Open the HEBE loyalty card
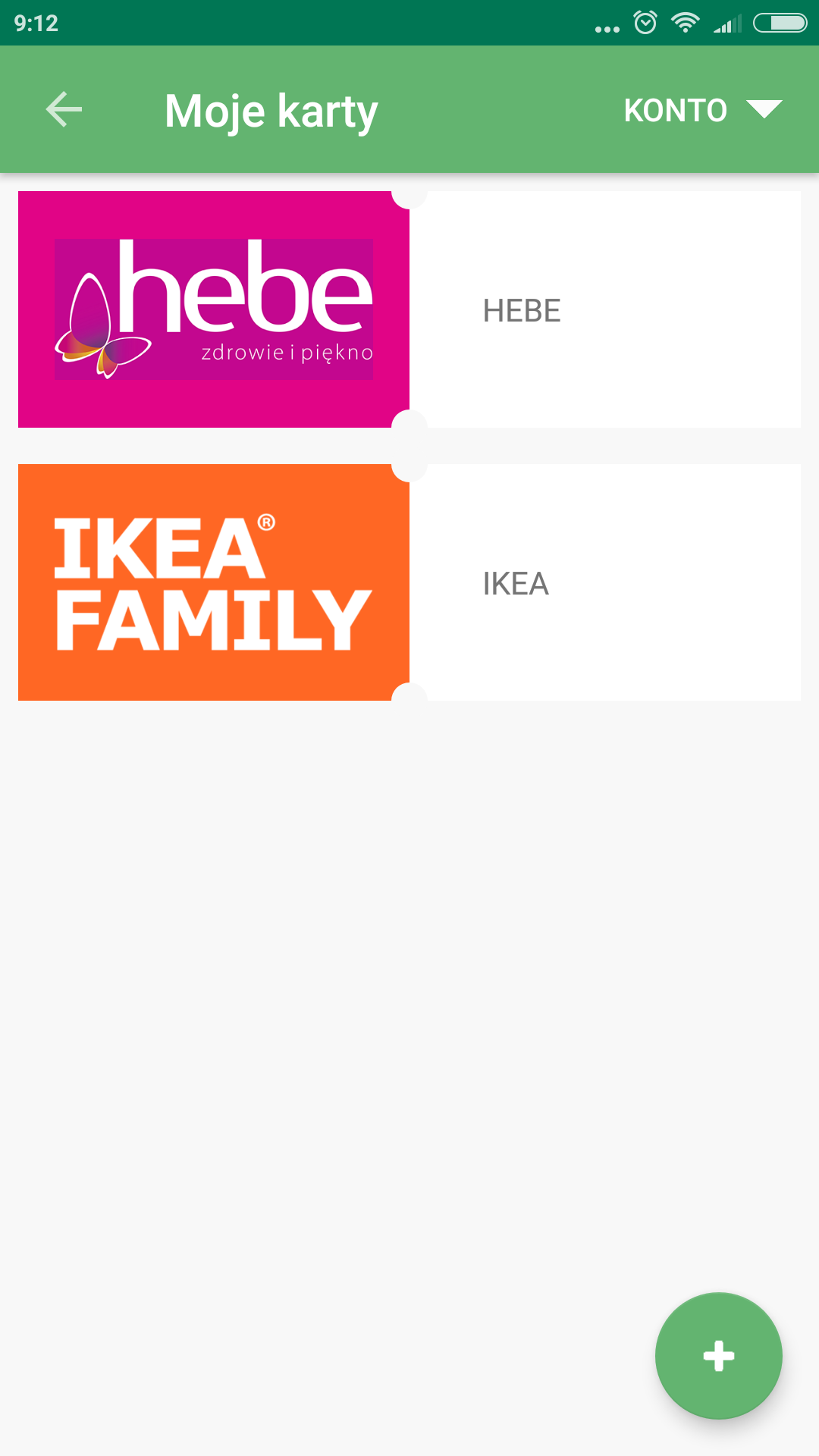This screenshot has height=1456, width=819. [409, 309]
